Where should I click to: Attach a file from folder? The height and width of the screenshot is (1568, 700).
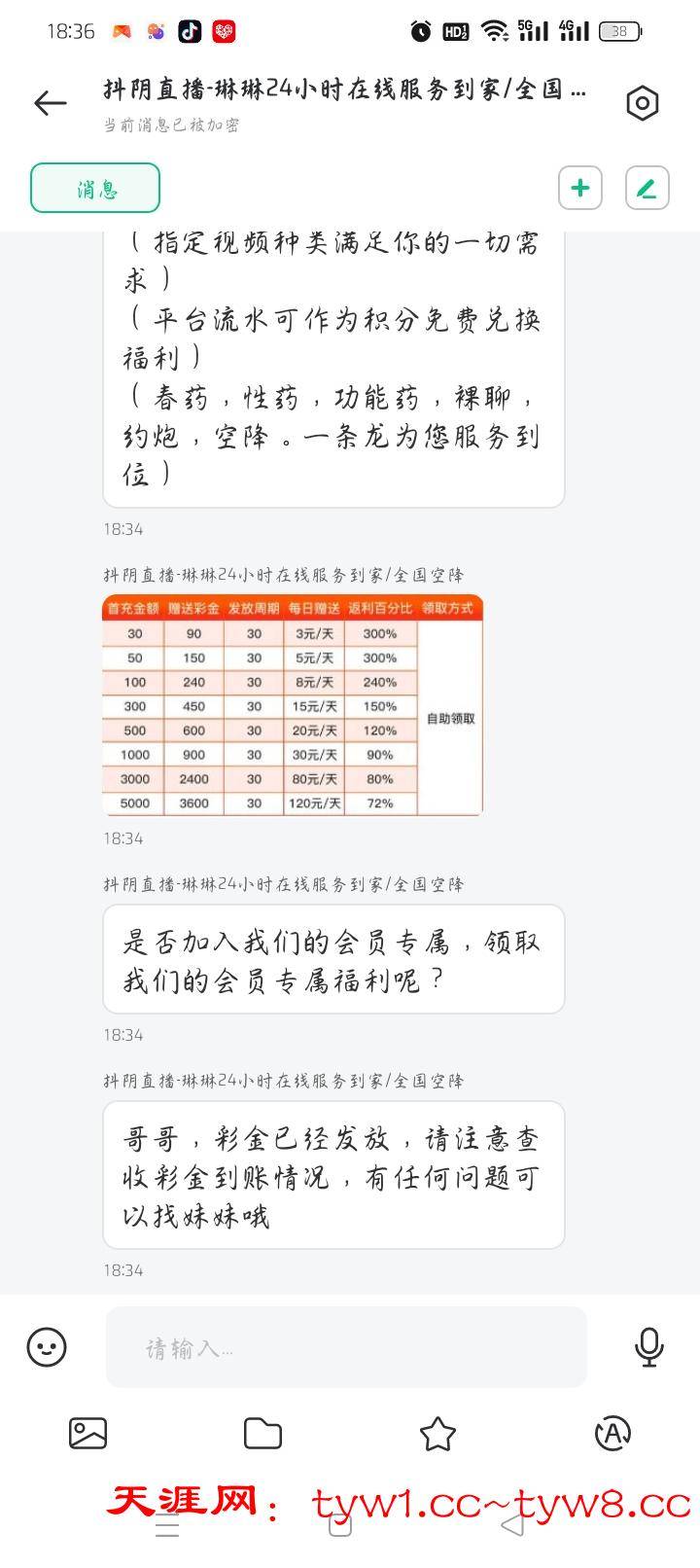pyautogui.click(x=262, y=1433)
